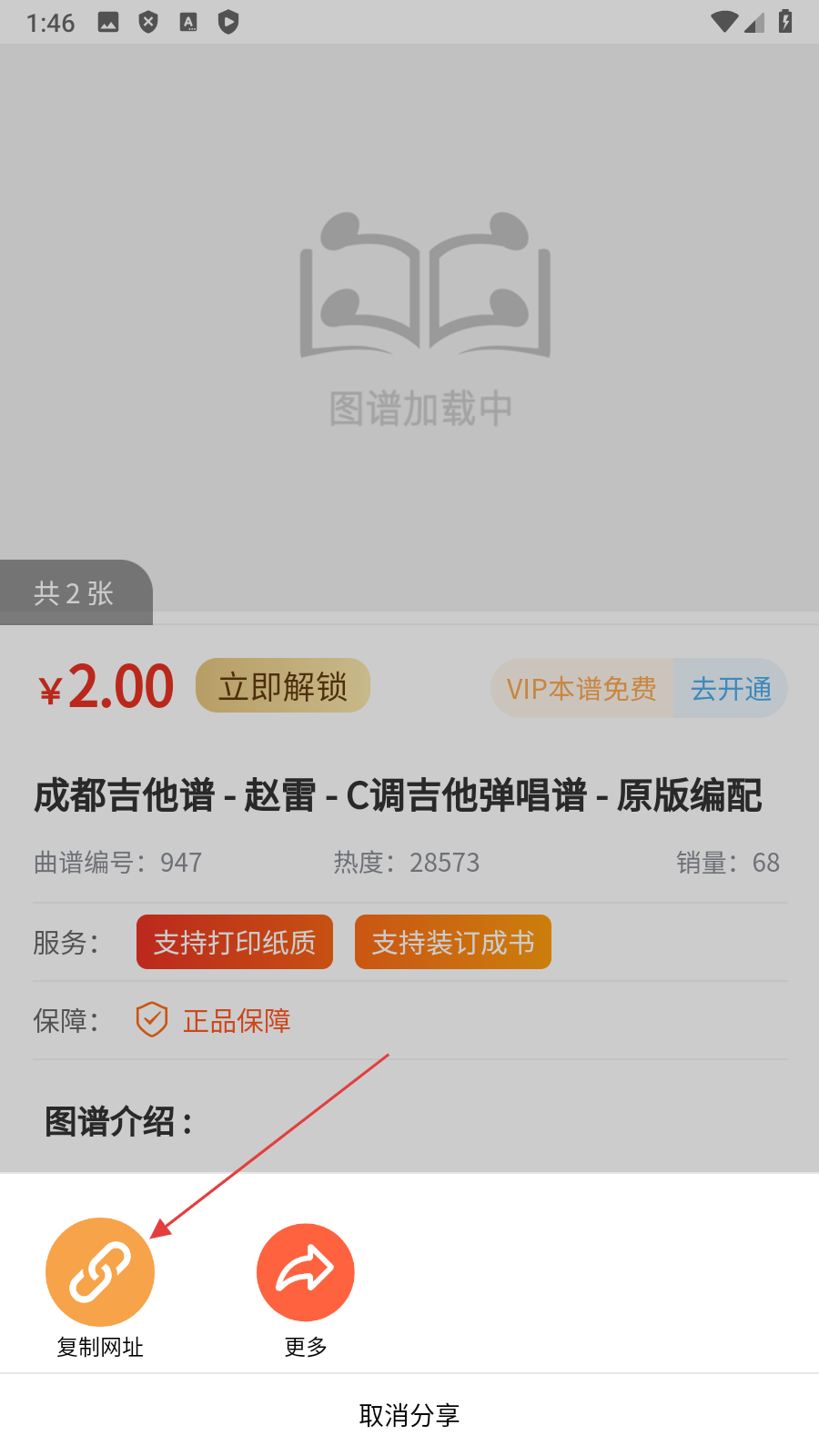Cancel sharing with 取消分享

409,1415
